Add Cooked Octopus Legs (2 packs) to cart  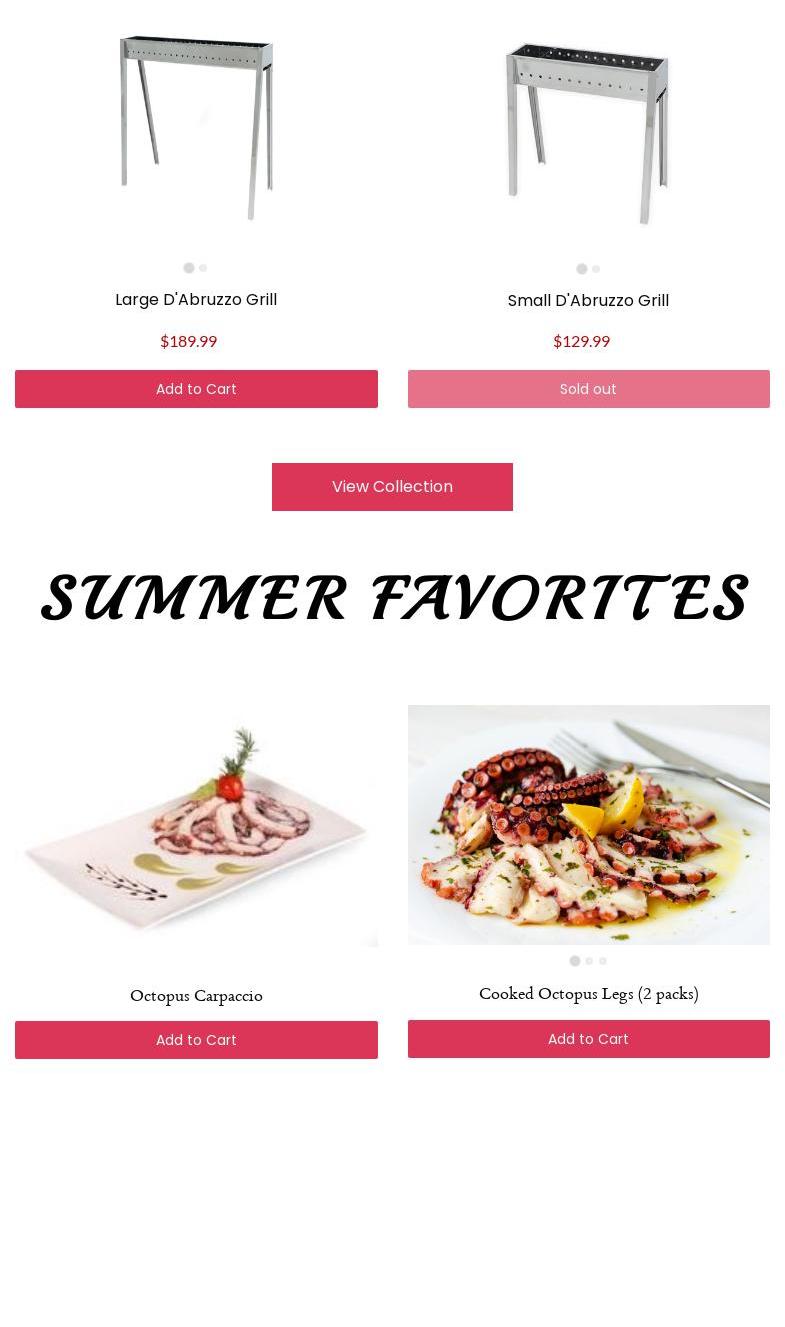point(588,1039)
